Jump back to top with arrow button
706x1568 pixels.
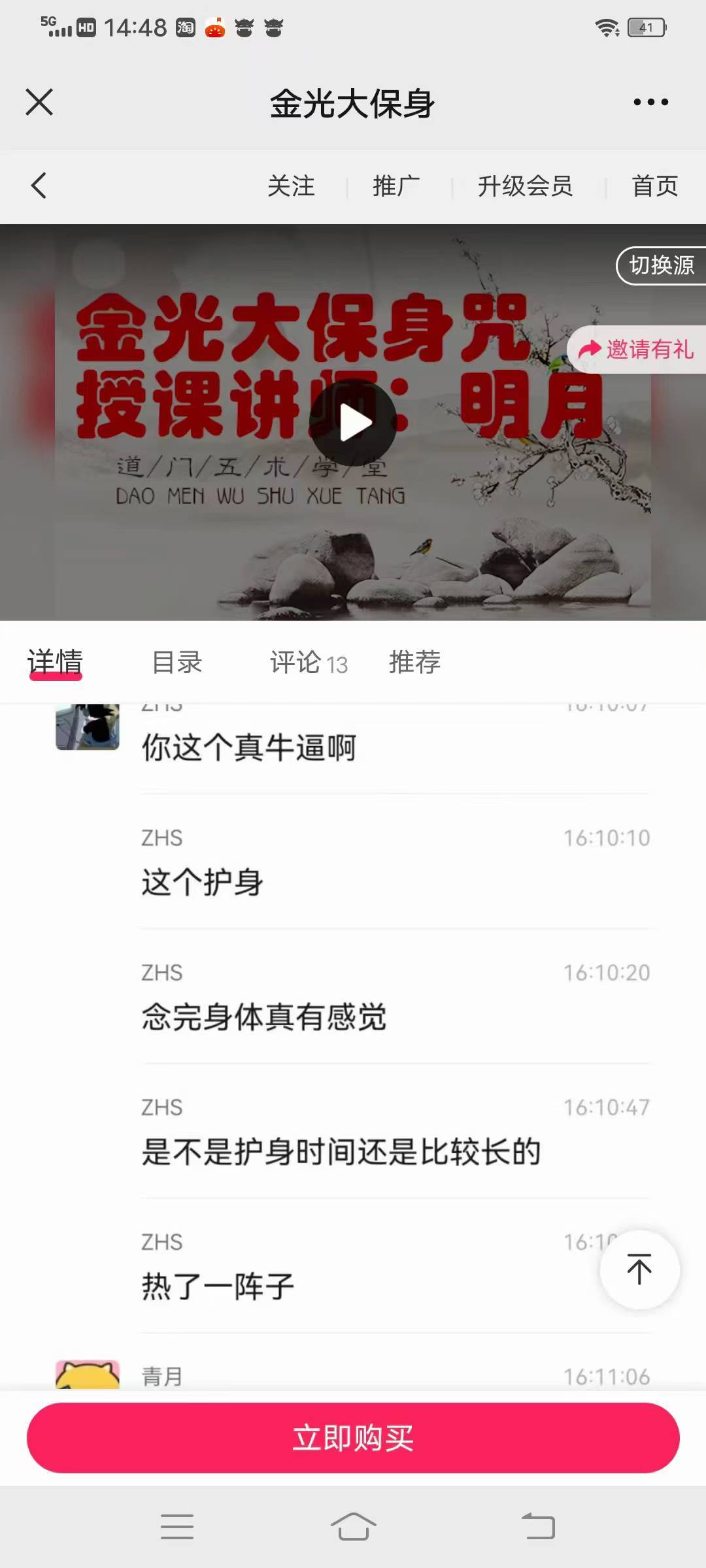639,1269
